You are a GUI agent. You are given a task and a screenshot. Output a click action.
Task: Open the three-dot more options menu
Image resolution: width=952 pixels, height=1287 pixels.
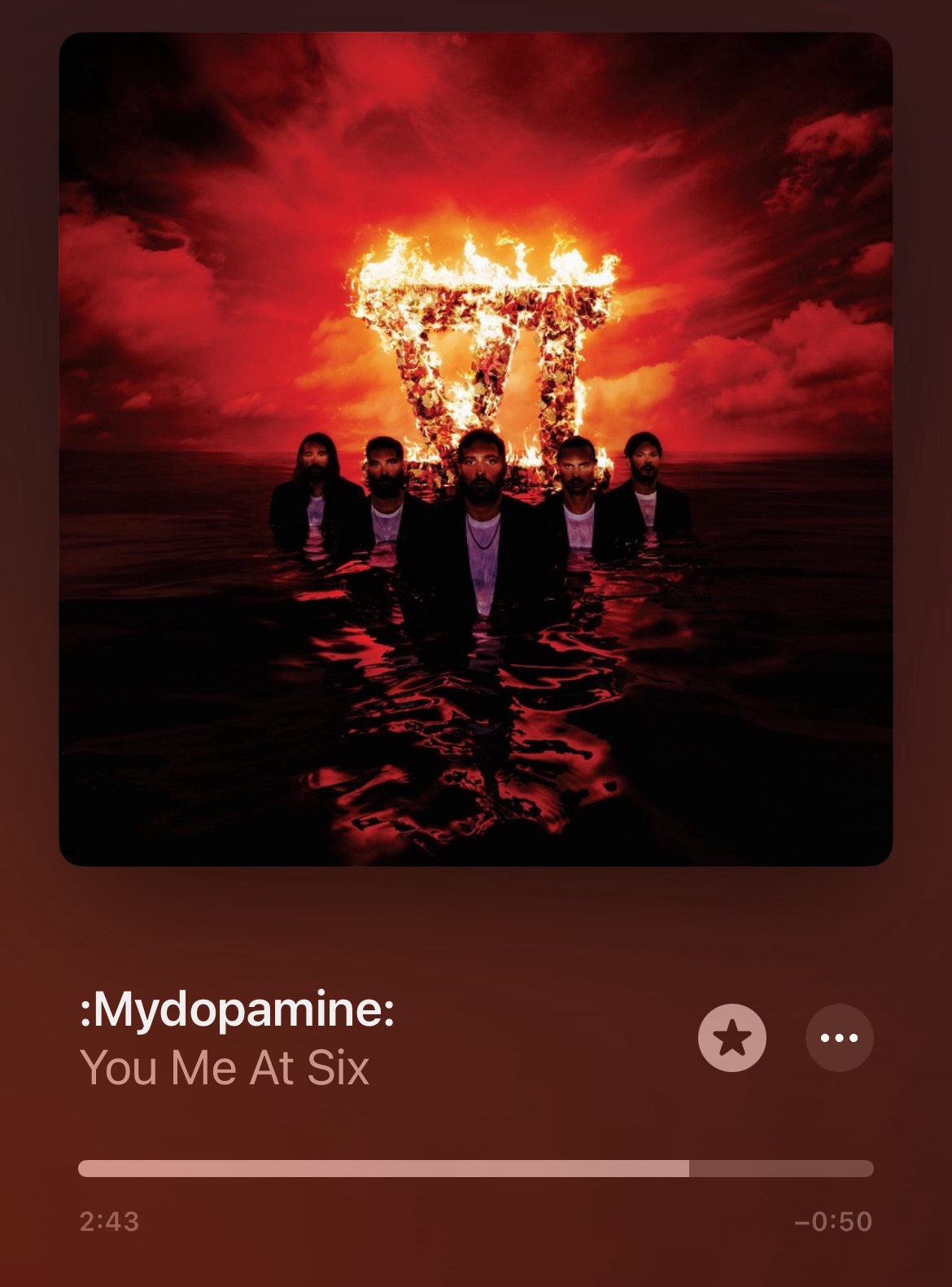pos(839,1038)
